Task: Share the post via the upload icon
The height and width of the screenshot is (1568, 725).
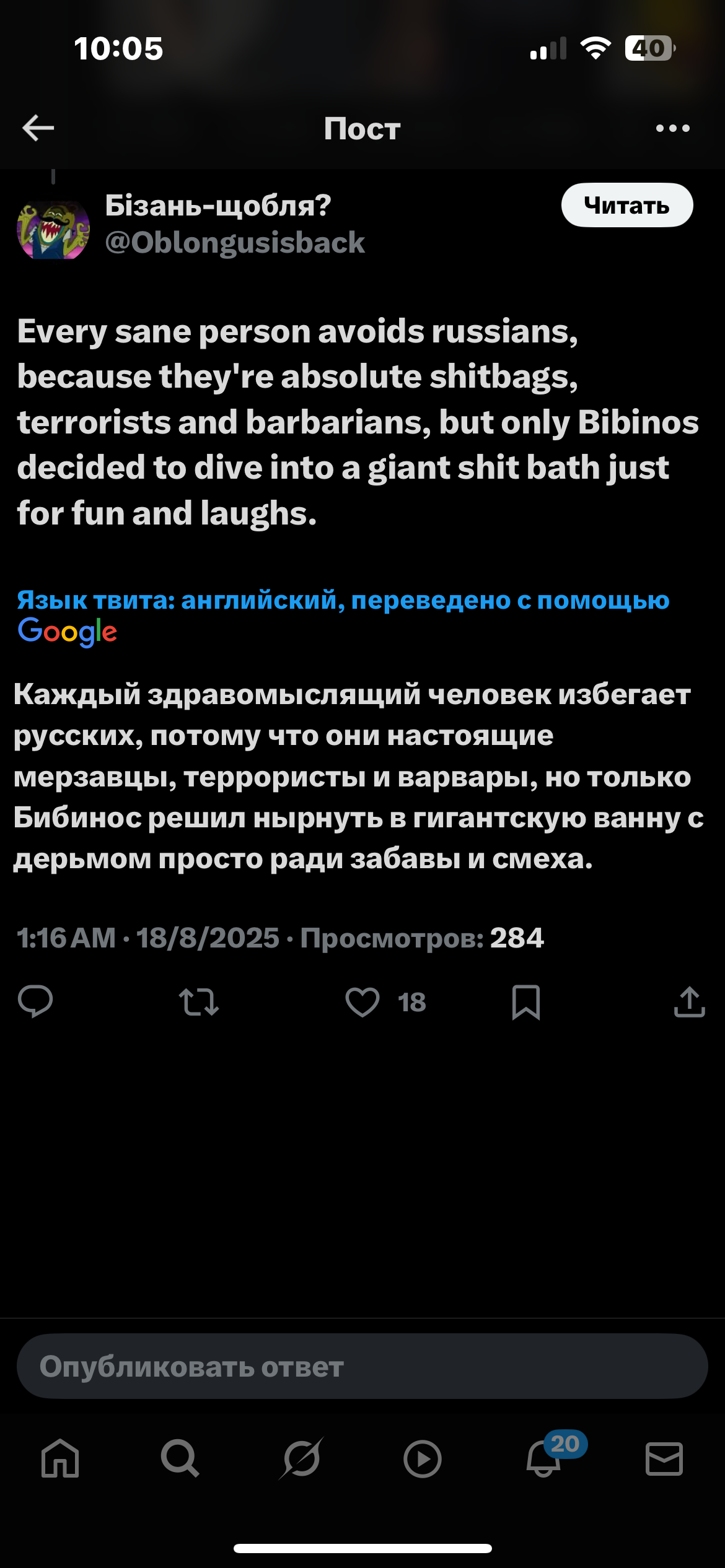Action: coord(689,1001)
